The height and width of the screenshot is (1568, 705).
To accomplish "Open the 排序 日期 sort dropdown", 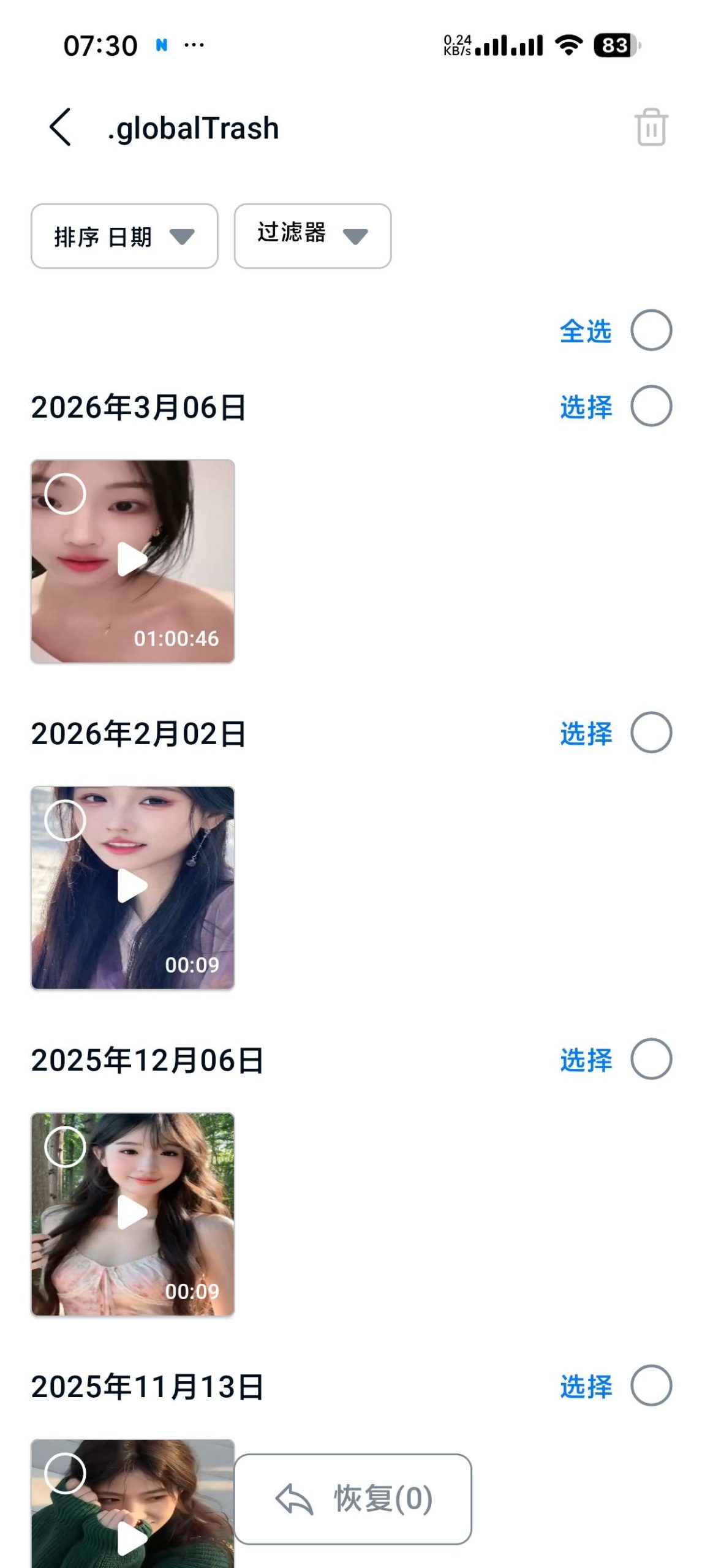I will (x=124, y=236).
